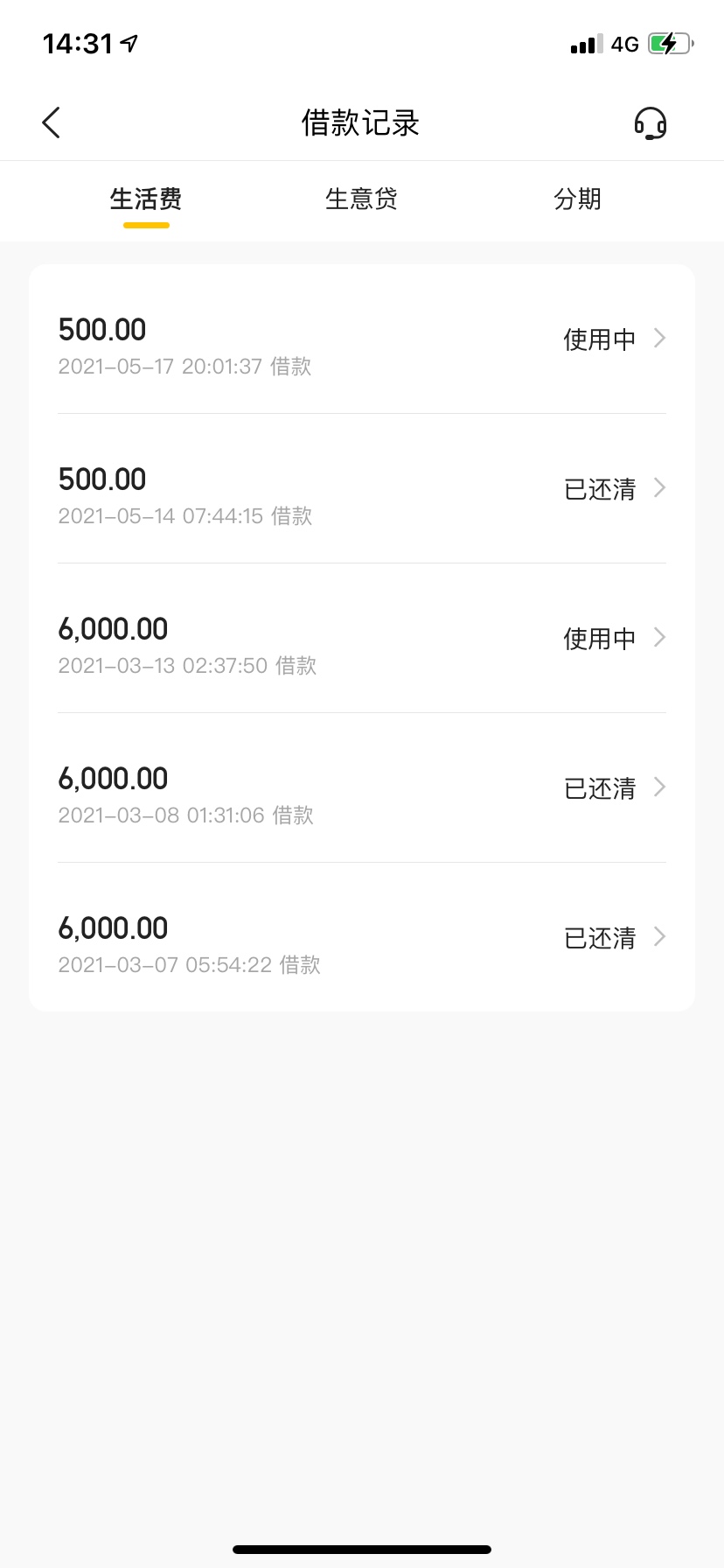This screenshot has height=1568, width=724.
Task: Open the 500.00 loan from 2021-05-14
Action: (362, 488)
